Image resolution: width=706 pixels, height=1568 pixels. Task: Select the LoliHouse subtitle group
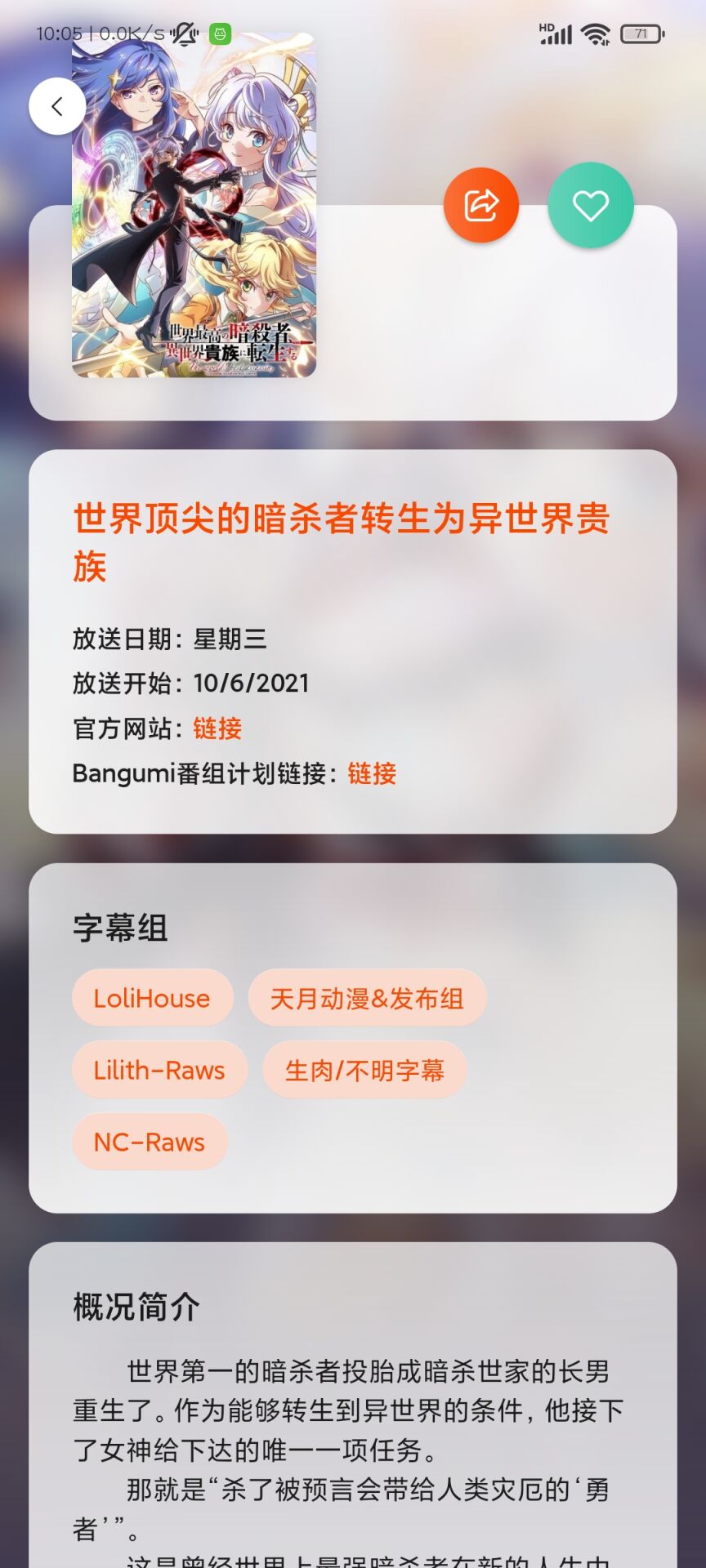[152, 998]
